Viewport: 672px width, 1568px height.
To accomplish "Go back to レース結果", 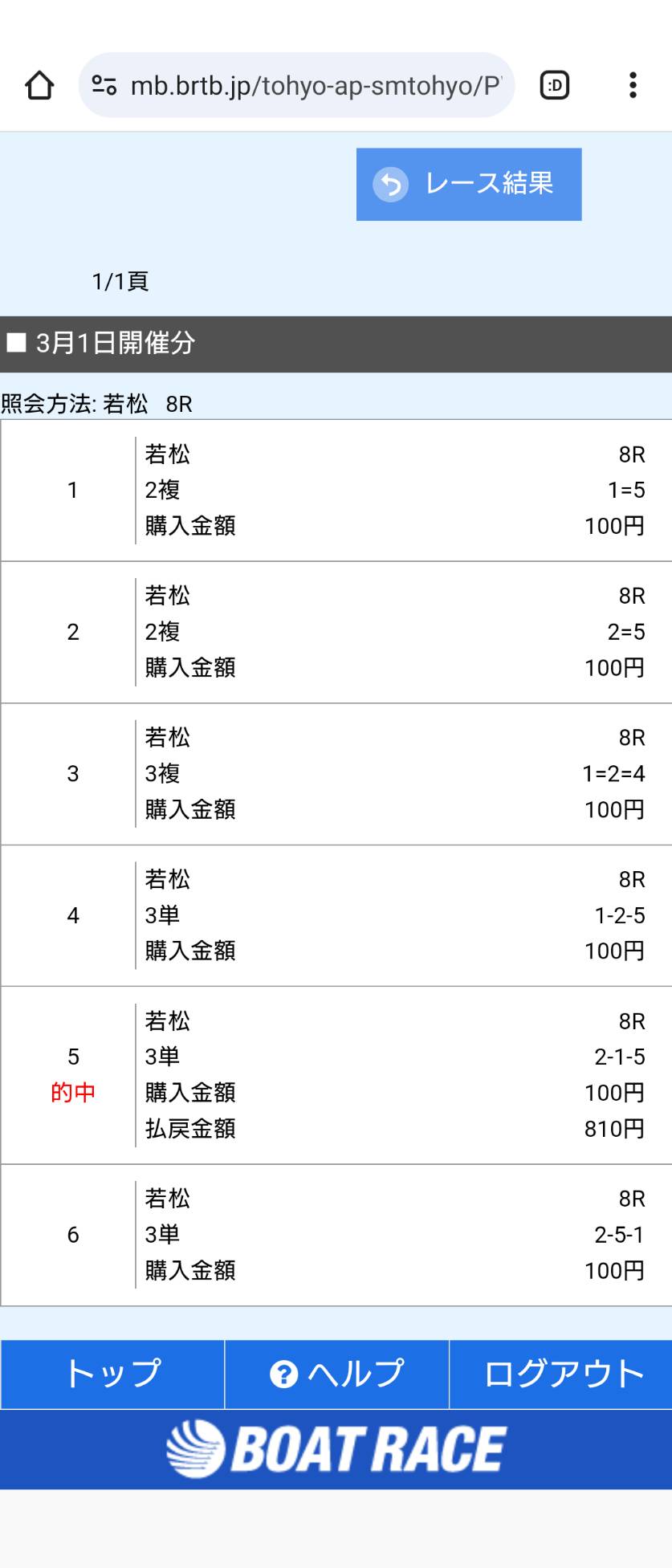I will [469, 184].
